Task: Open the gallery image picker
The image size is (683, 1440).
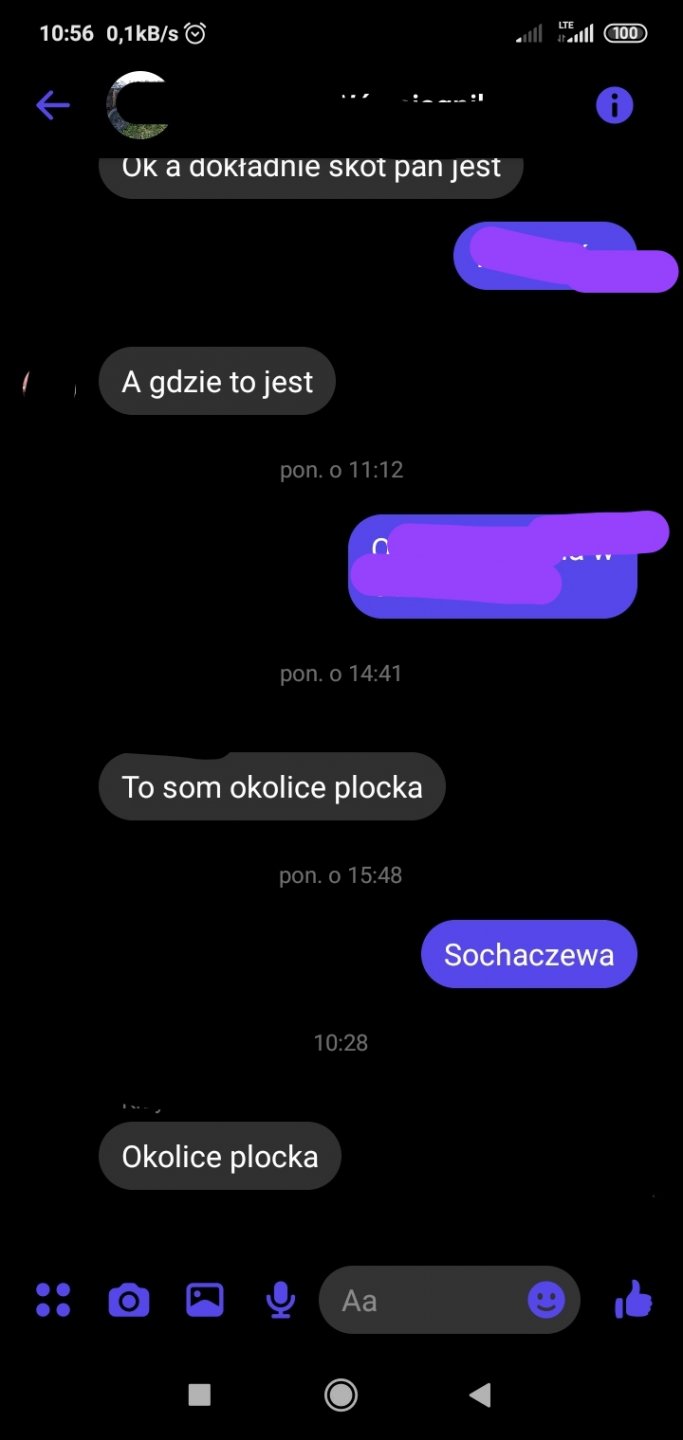Action: [x=205, y=1300]
